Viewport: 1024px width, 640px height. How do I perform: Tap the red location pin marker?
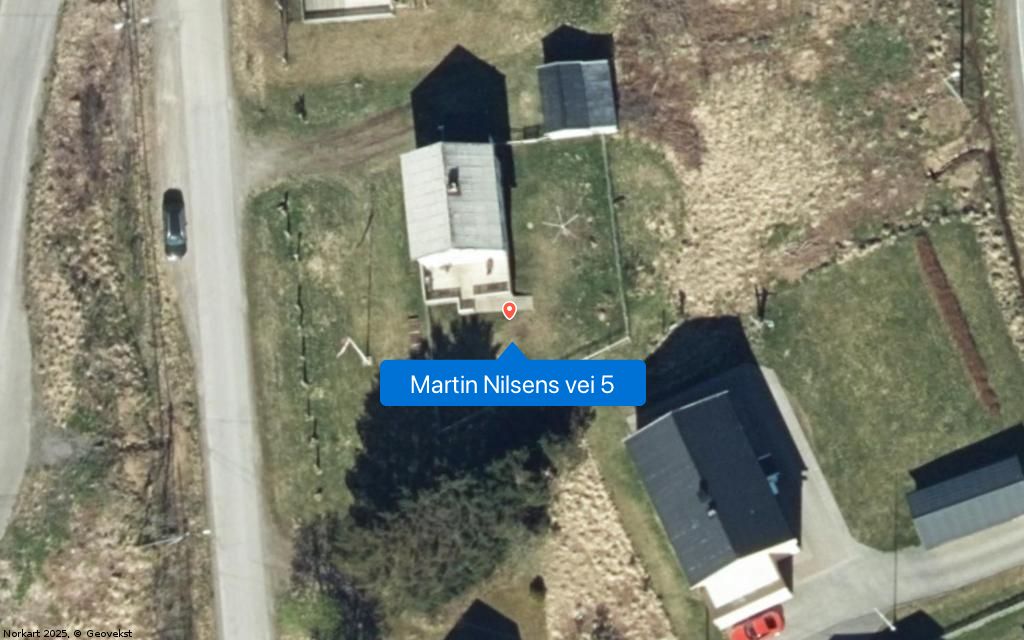[x=509, y=310]
